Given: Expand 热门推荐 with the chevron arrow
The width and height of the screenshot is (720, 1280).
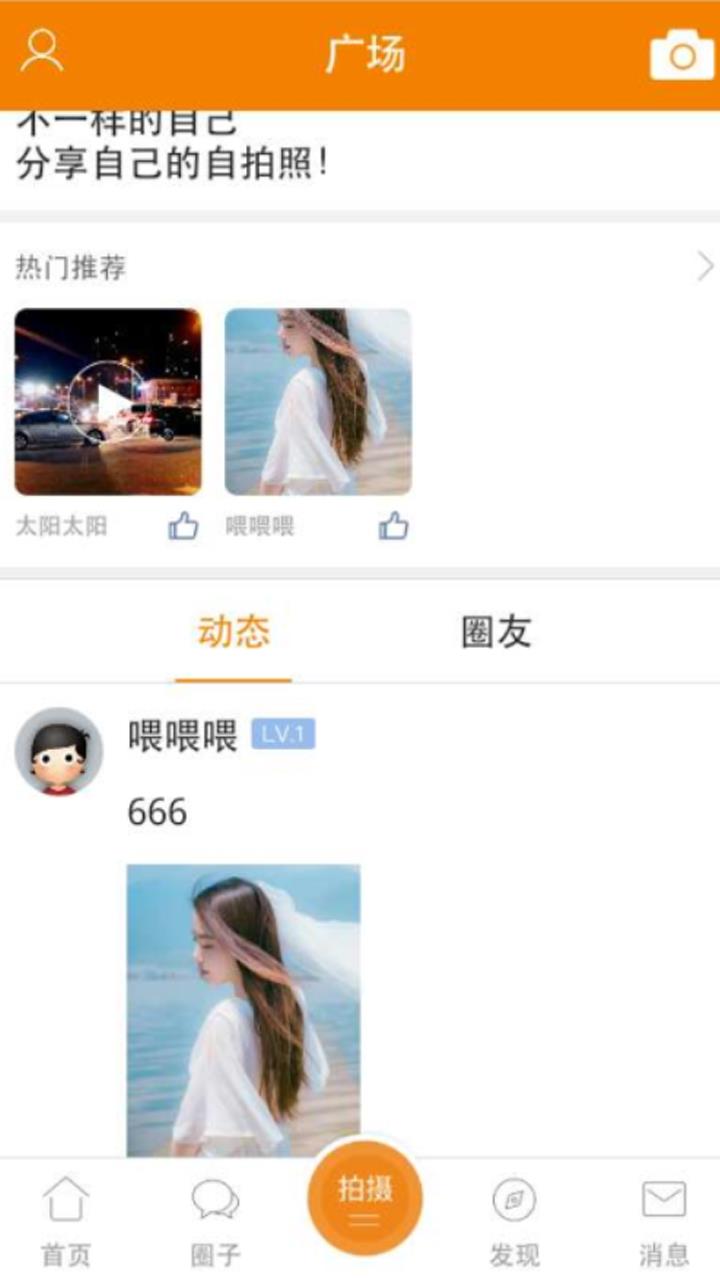Looking at the screenshot, I should 705,267.
